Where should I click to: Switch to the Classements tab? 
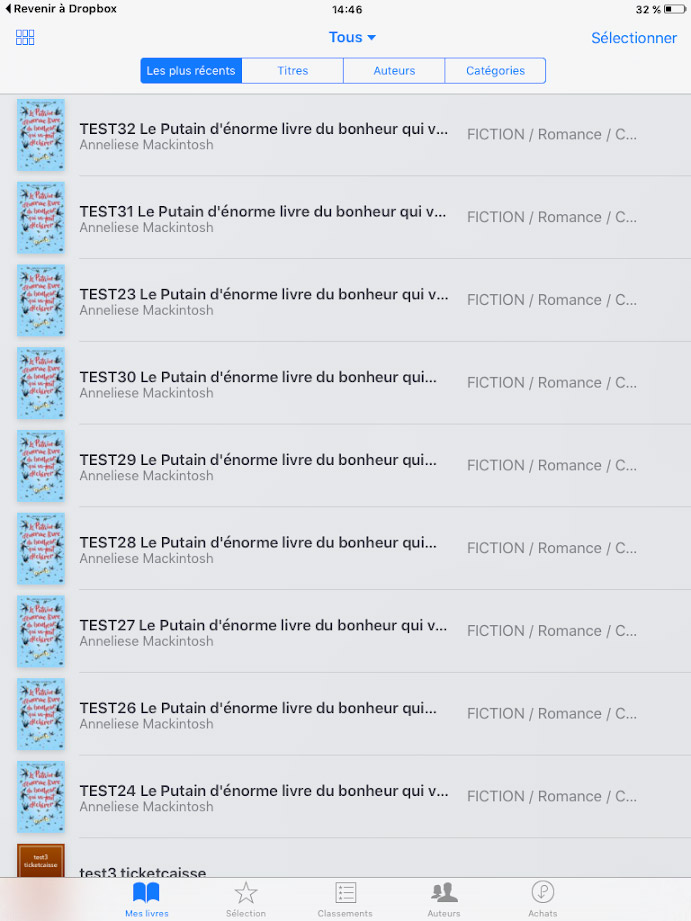tap(345, 898)
